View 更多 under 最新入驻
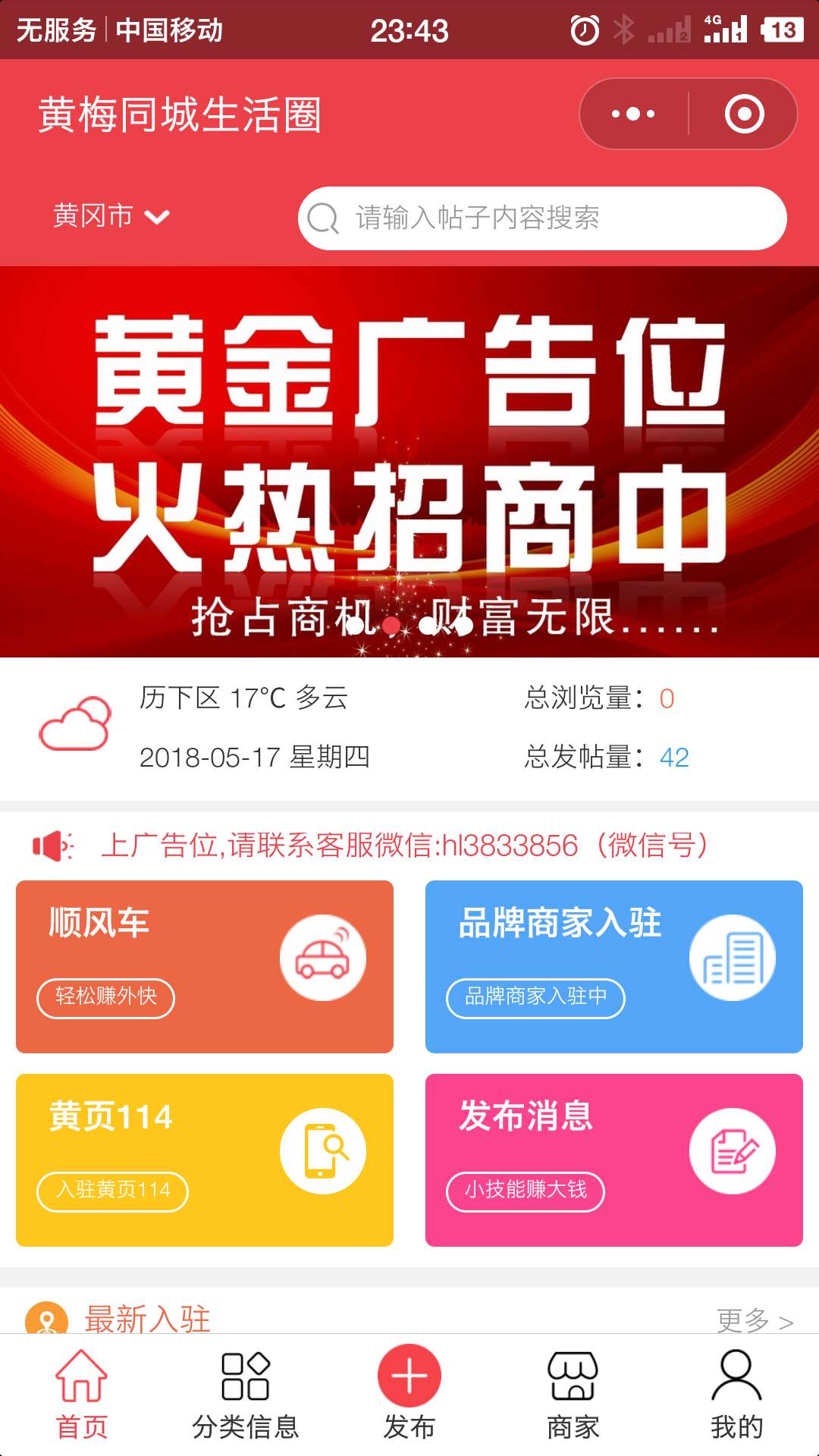 point(755,1320)
